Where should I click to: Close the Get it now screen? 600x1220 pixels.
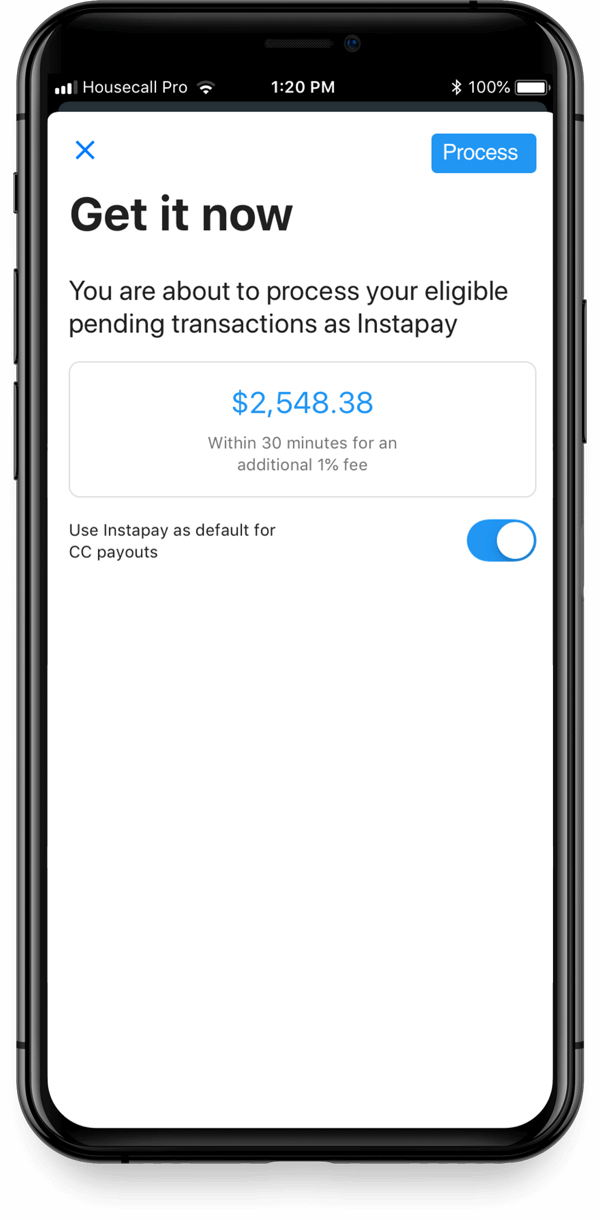point(85,150)
